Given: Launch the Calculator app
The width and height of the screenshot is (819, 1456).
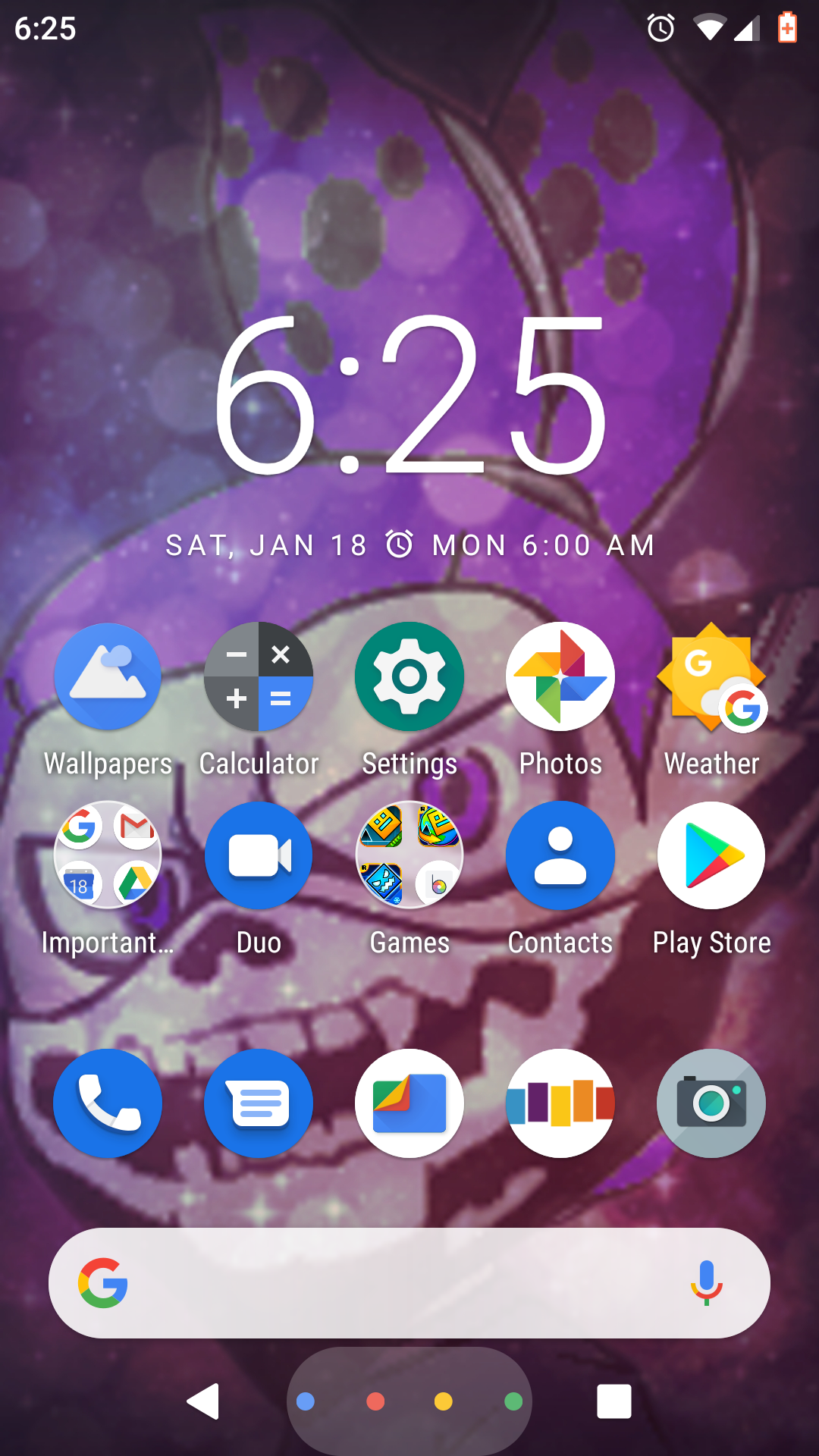Looking at the screenshot, I should pos(259,676).
